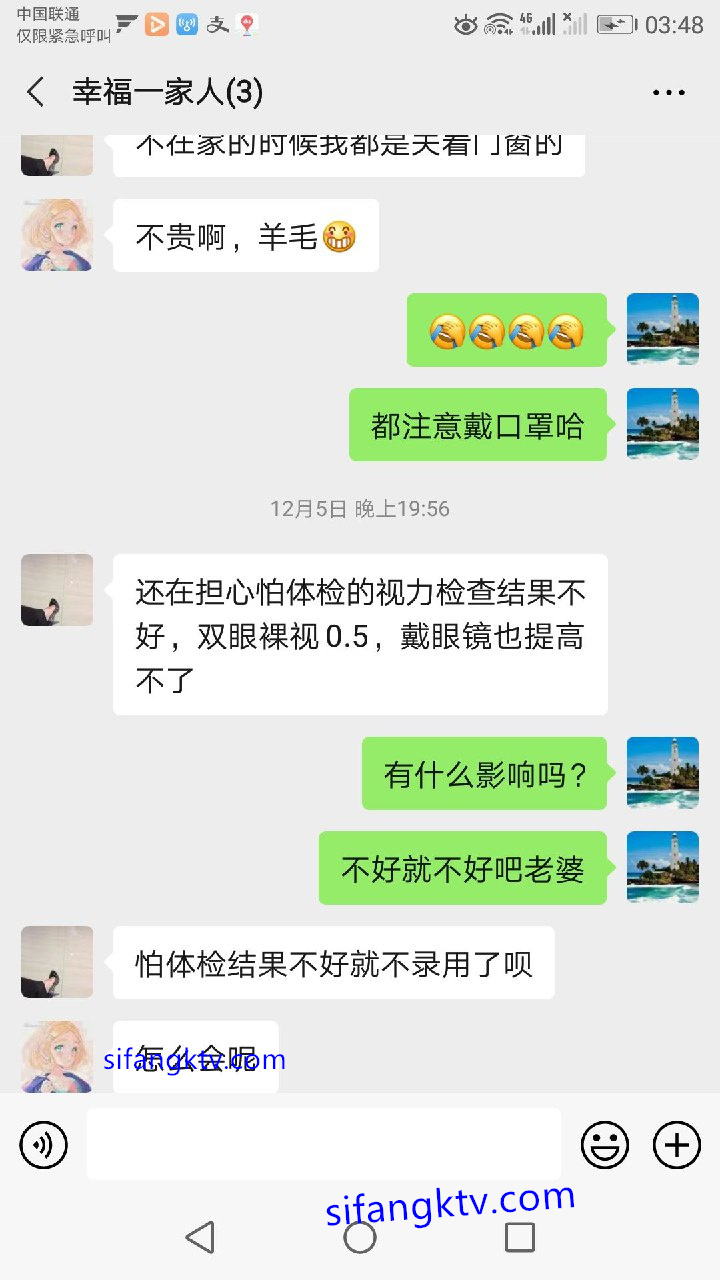Tap the message text field
Screen dimensions: 720x1280
click(323, 1144)
